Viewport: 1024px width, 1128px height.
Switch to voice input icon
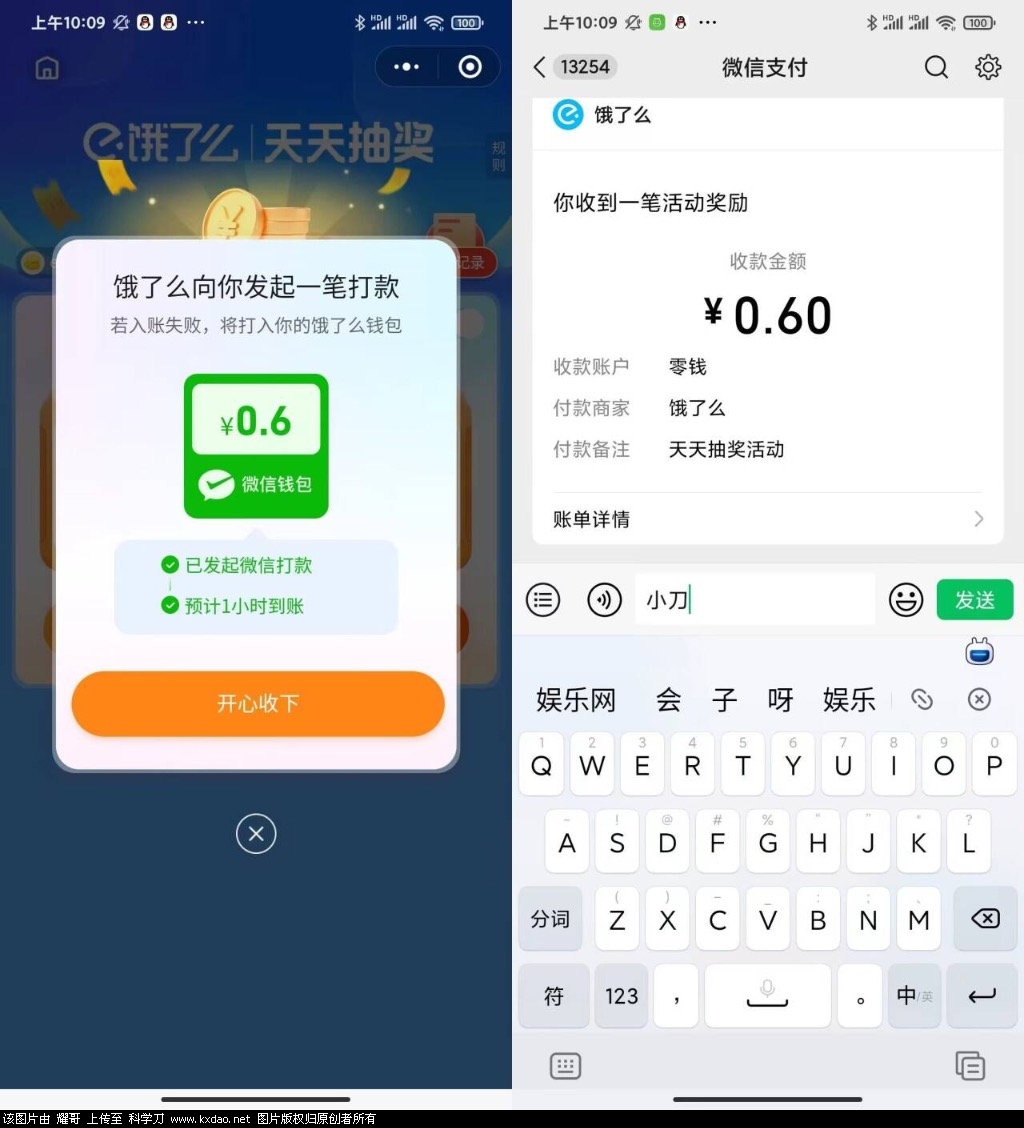pos(604,600)
